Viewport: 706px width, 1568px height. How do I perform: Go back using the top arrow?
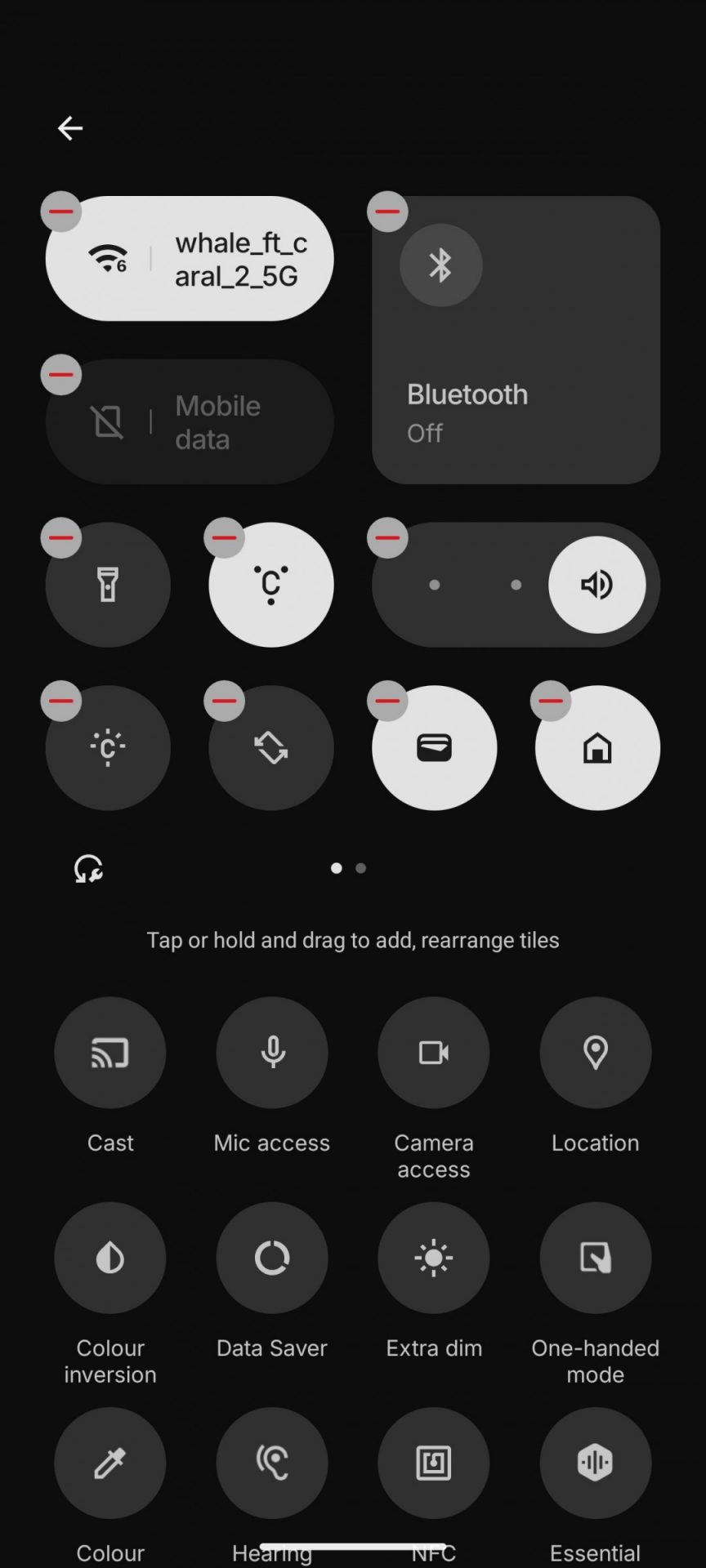(x=70, y=128)
